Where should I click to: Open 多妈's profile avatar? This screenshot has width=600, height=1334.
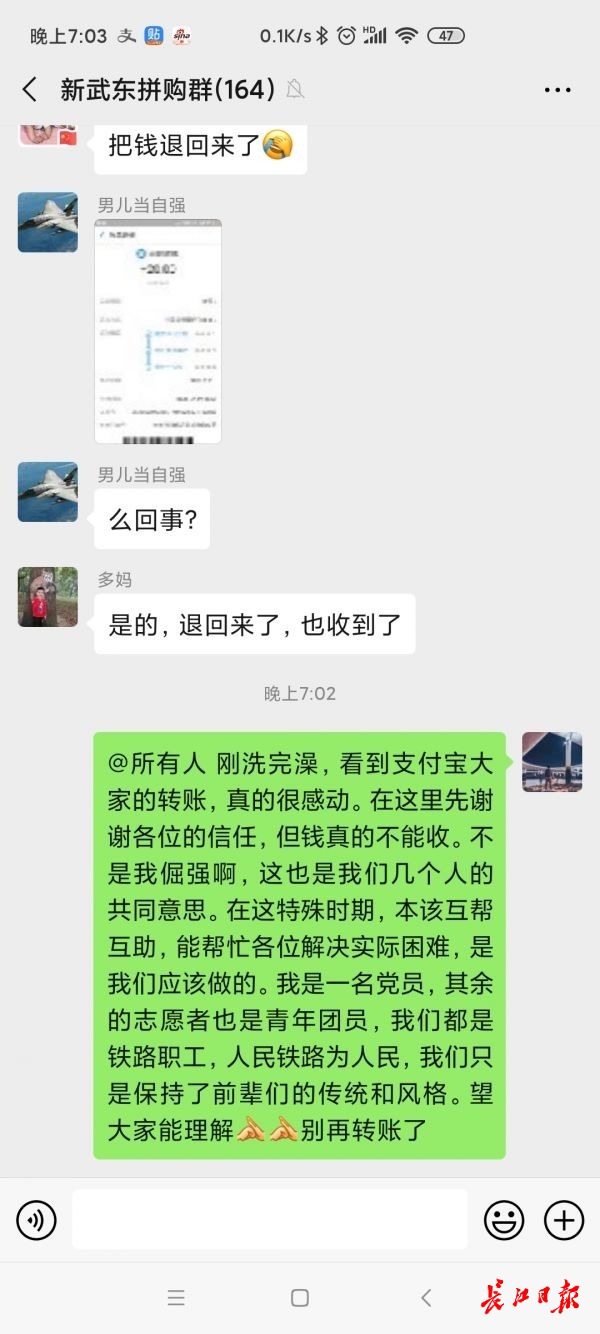[48, 597]
